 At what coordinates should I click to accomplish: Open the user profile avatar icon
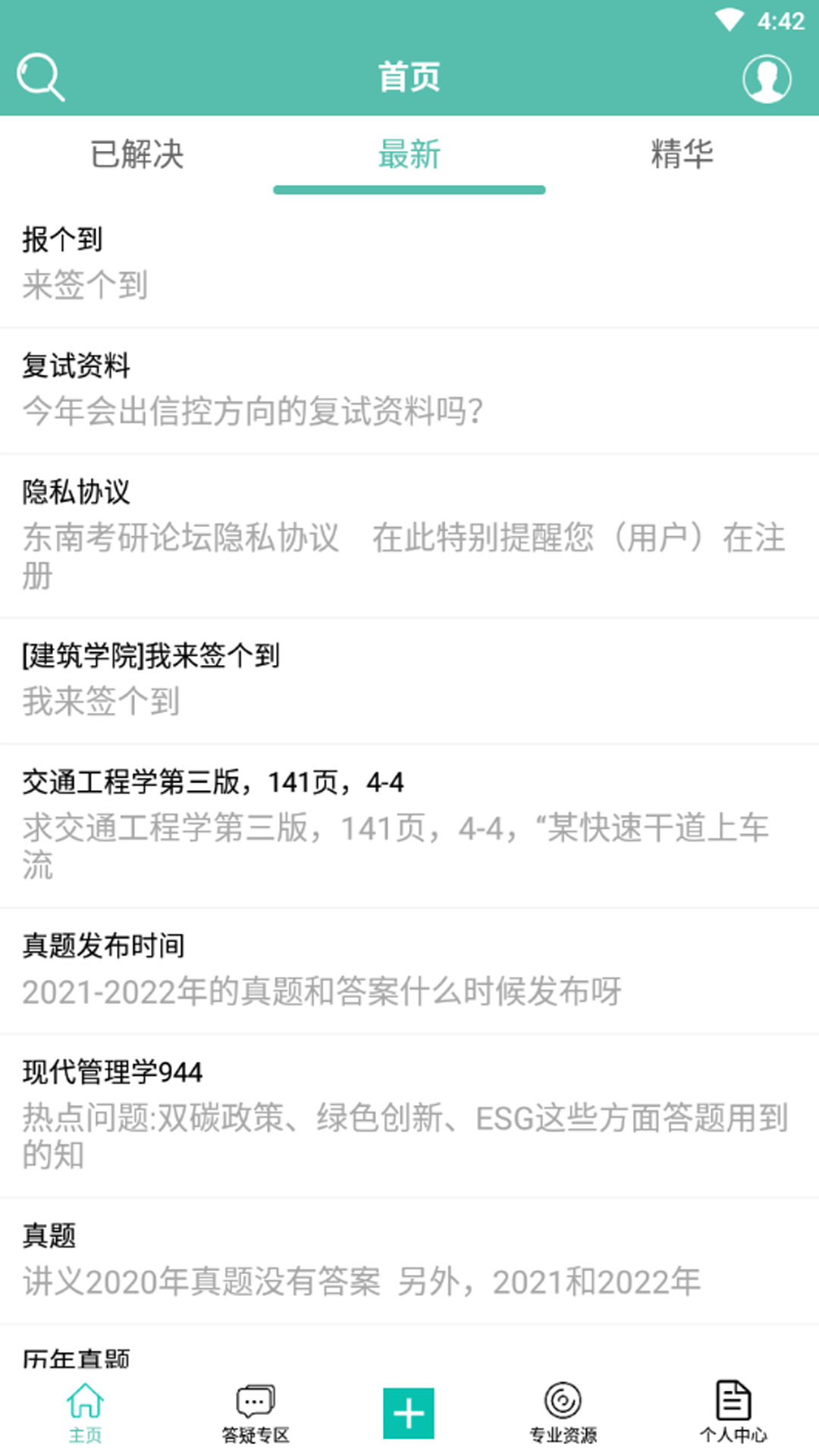click(767, 79)
